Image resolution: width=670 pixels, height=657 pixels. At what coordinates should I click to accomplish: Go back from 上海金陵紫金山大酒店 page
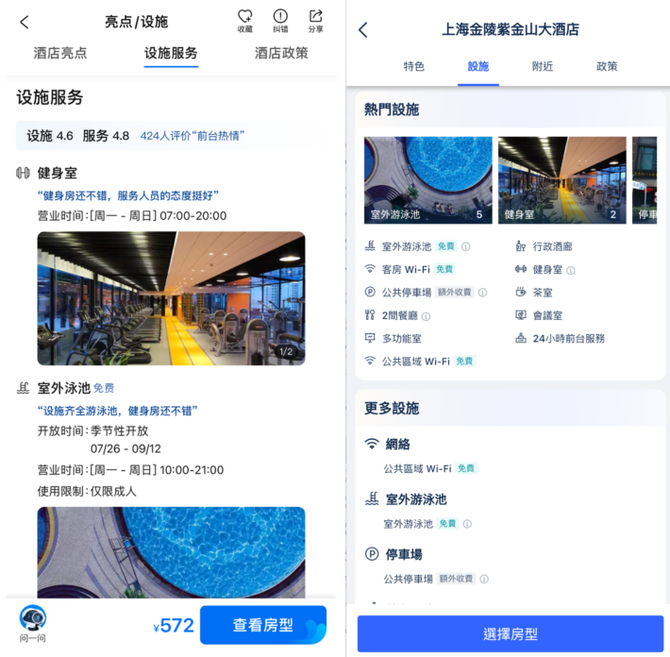tap(363, 30)
